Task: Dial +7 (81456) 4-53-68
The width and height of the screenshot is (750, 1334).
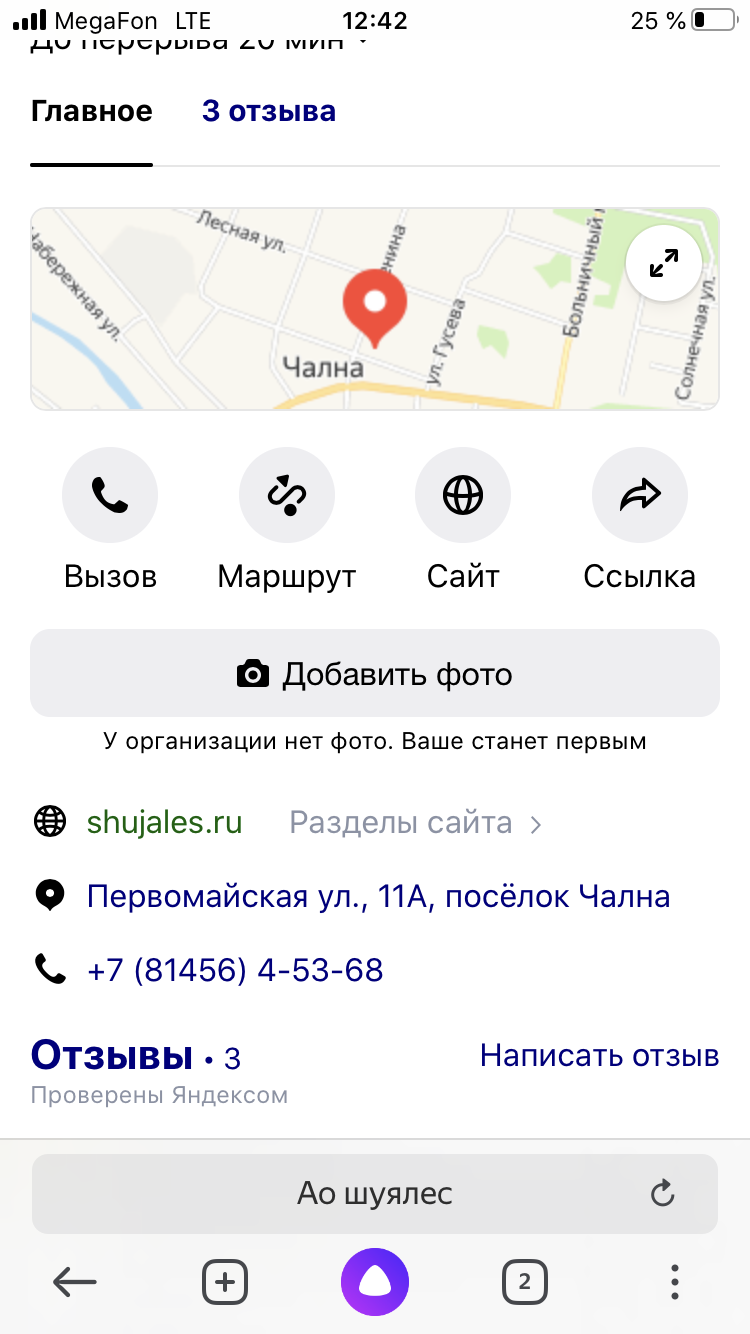Action: click(x=235, y=970)
